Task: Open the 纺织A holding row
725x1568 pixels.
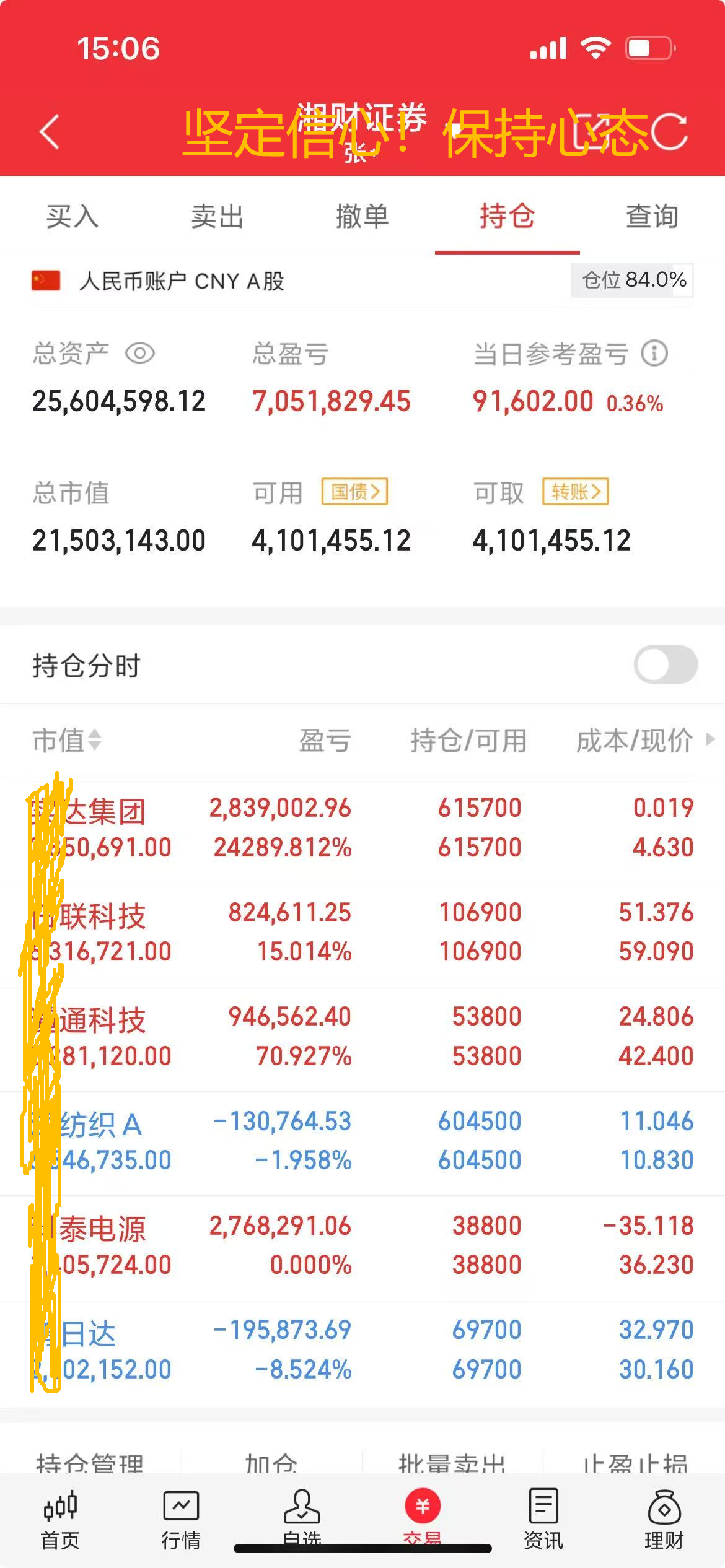Action: [362, 1143]
